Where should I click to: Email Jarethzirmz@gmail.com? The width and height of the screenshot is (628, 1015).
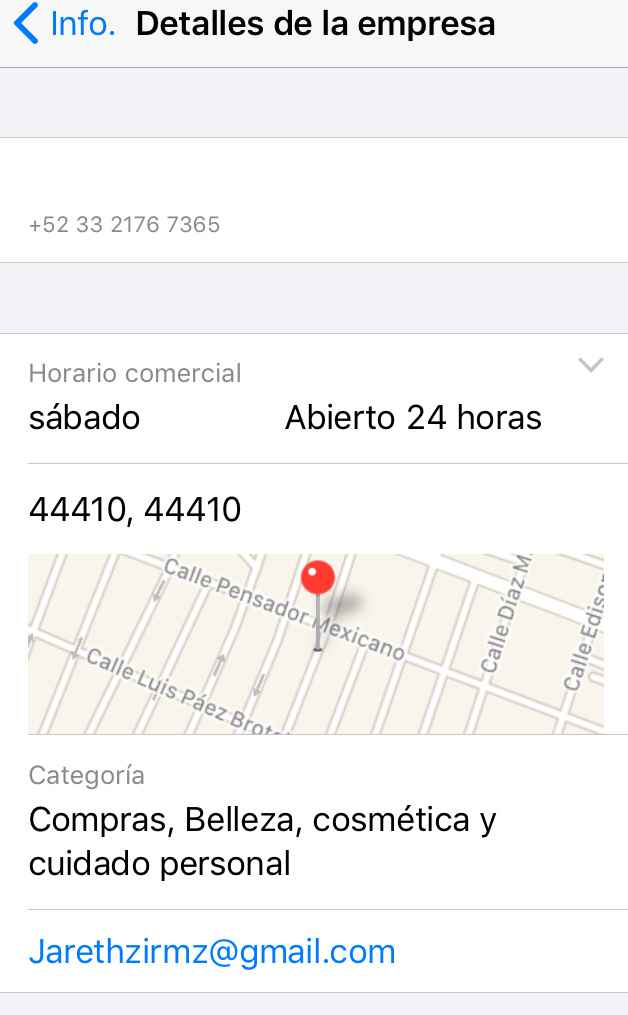[212, 951]
